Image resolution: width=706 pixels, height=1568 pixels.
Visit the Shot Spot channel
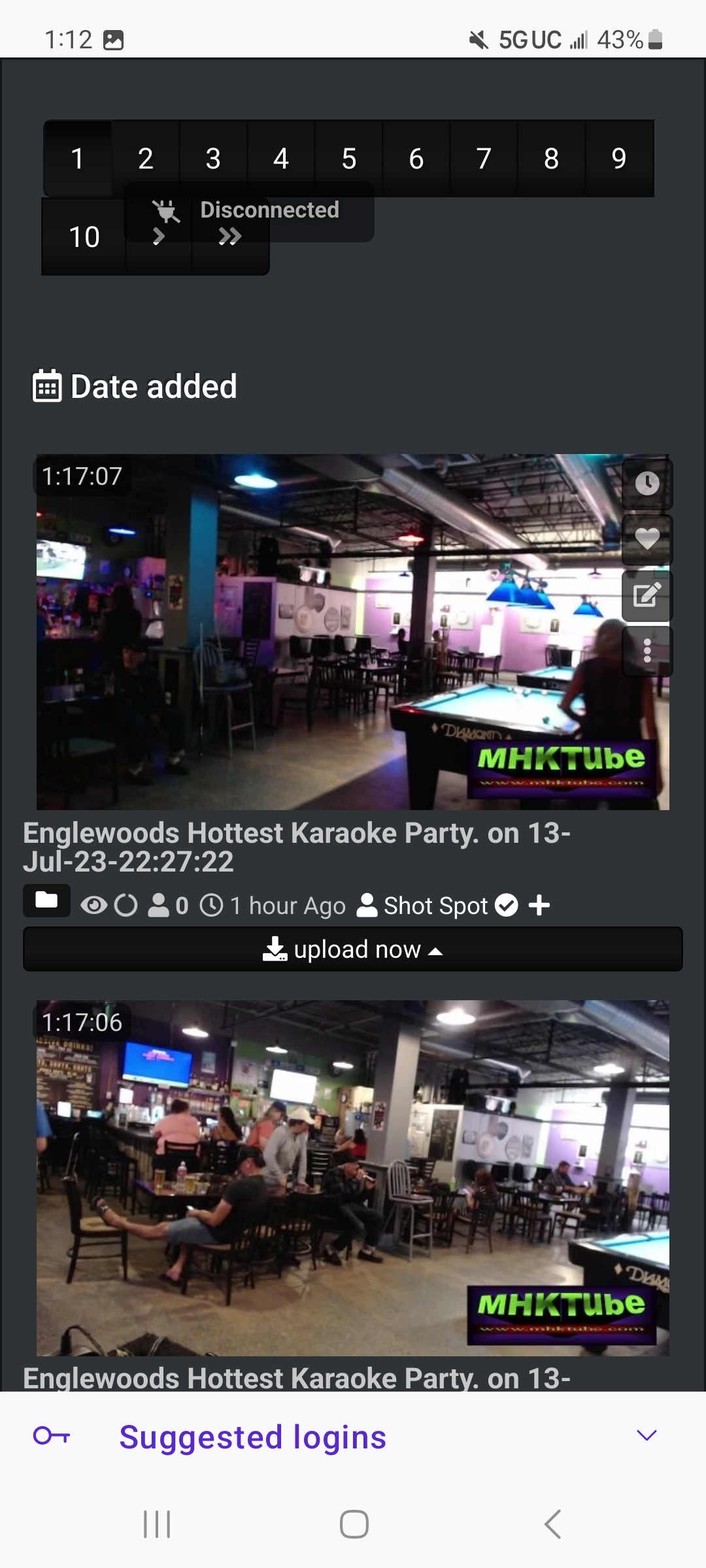click(435, 906)
